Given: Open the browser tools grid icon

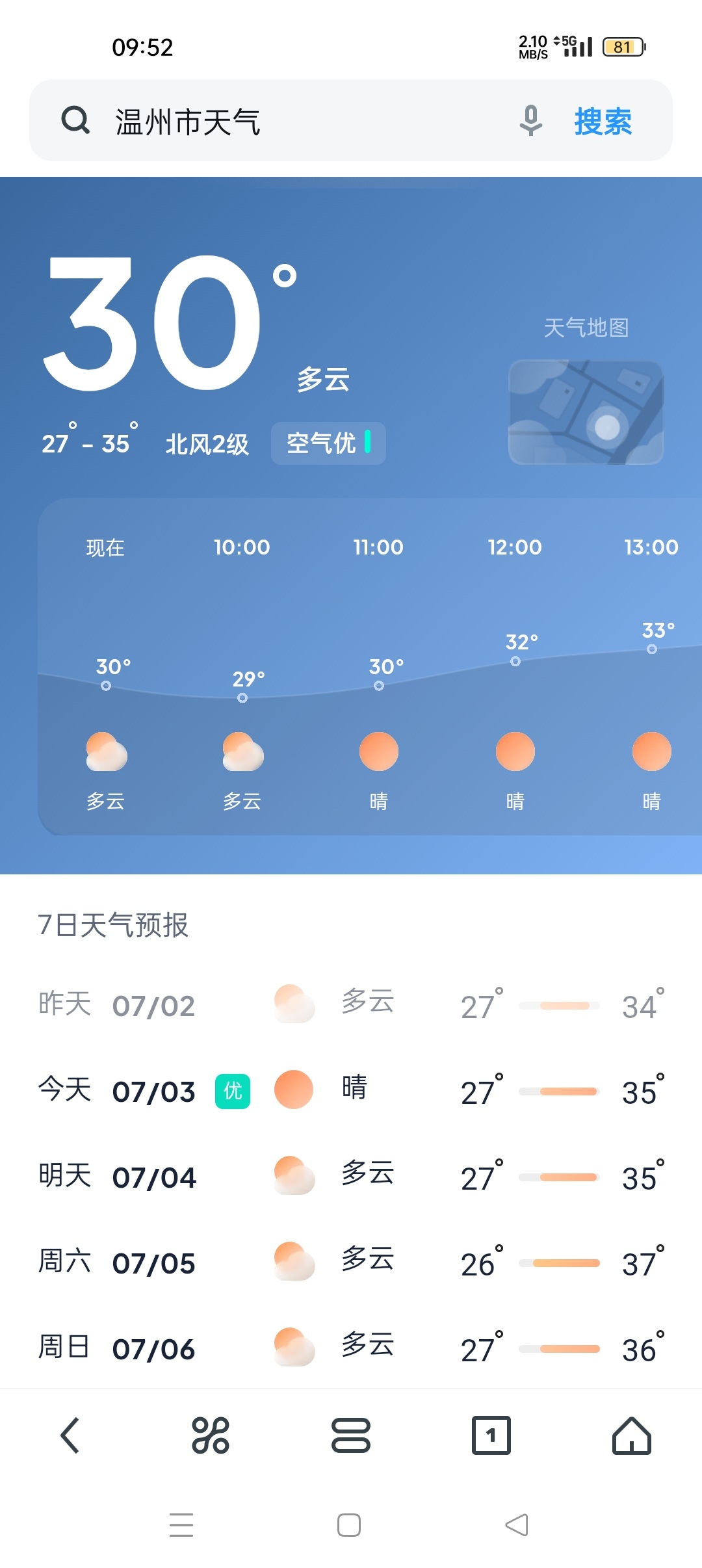Looking at the screenshot, I should [x=211, y=1435].
